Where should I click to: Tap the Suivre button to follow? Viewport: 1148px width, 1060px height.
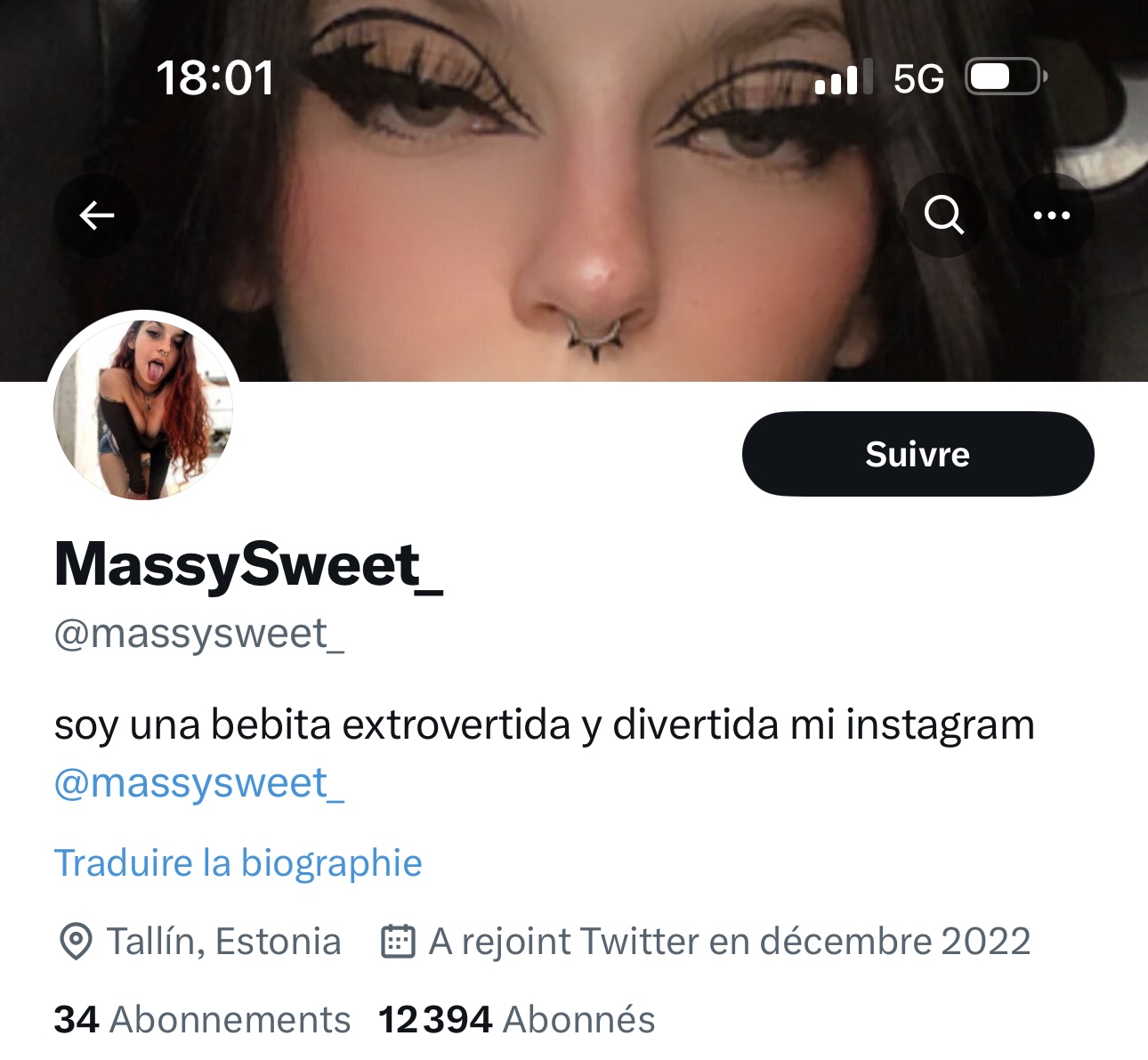918,454
